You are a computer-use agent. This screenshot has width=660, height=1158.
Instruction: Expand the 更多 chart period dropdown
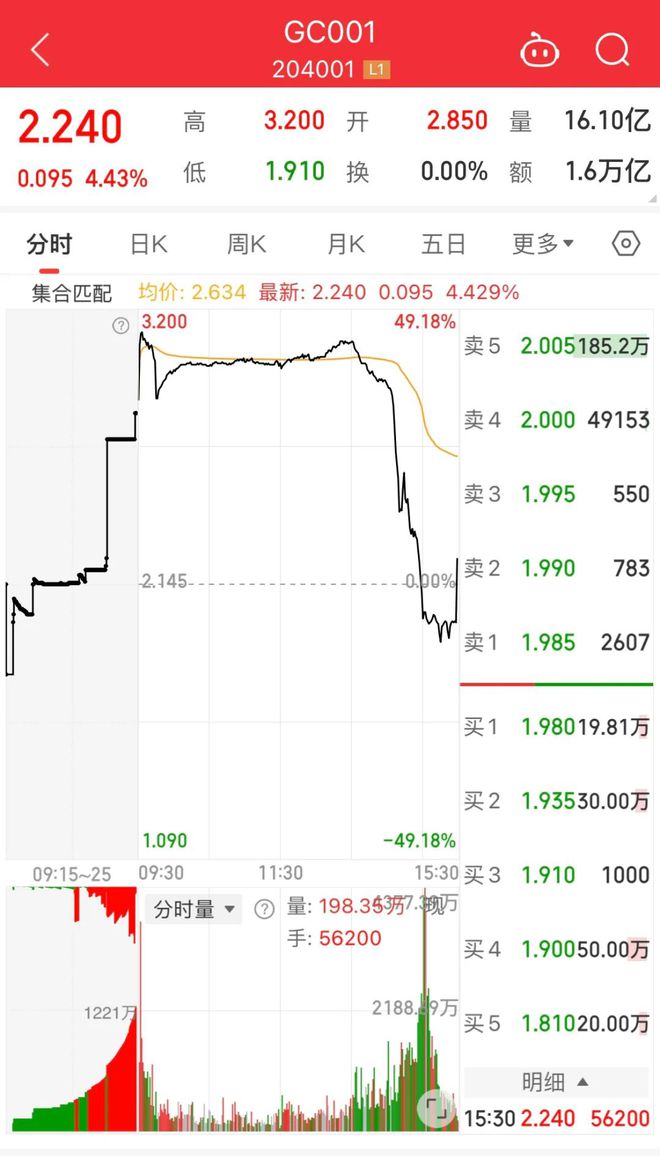543,244
